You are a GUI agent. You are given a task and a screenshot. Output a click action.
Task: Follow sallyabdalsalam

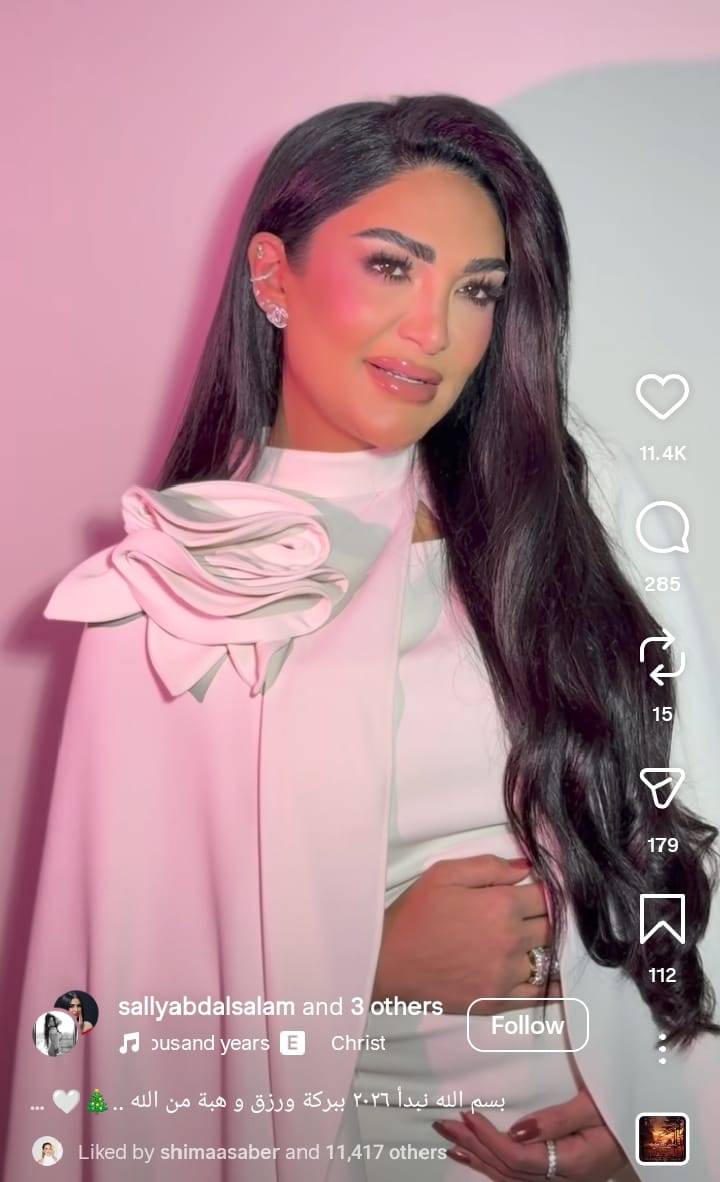point(527,1025)
